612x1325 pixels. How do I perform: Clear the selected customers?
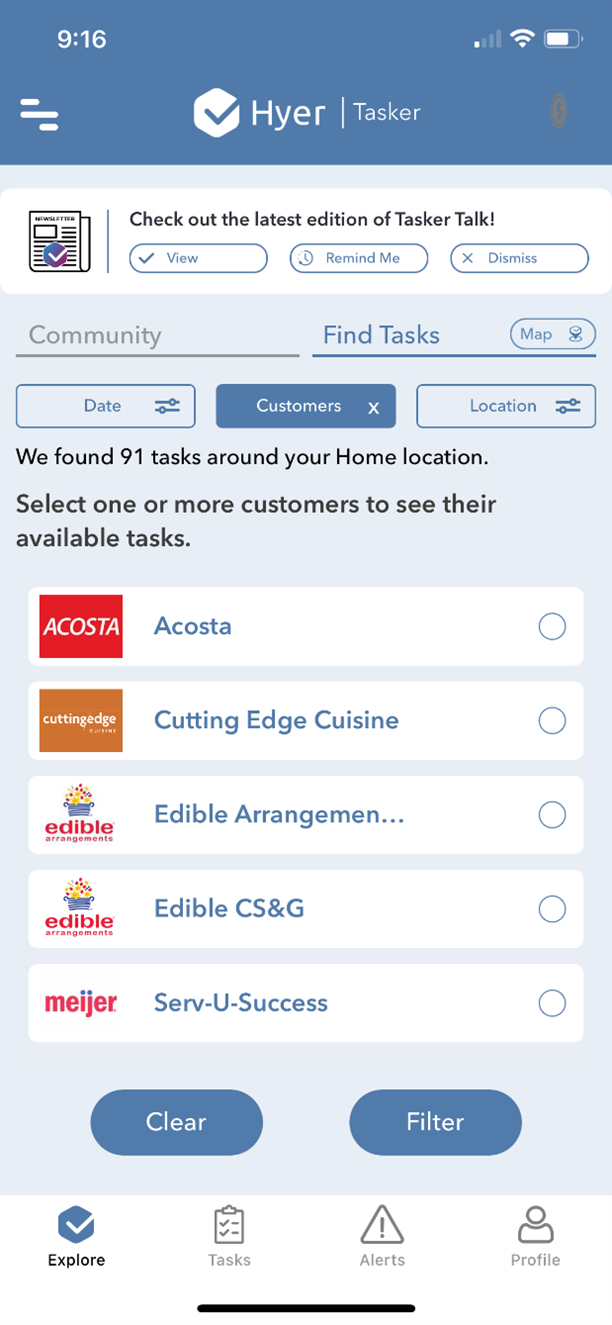click(x=177, y=1122)
